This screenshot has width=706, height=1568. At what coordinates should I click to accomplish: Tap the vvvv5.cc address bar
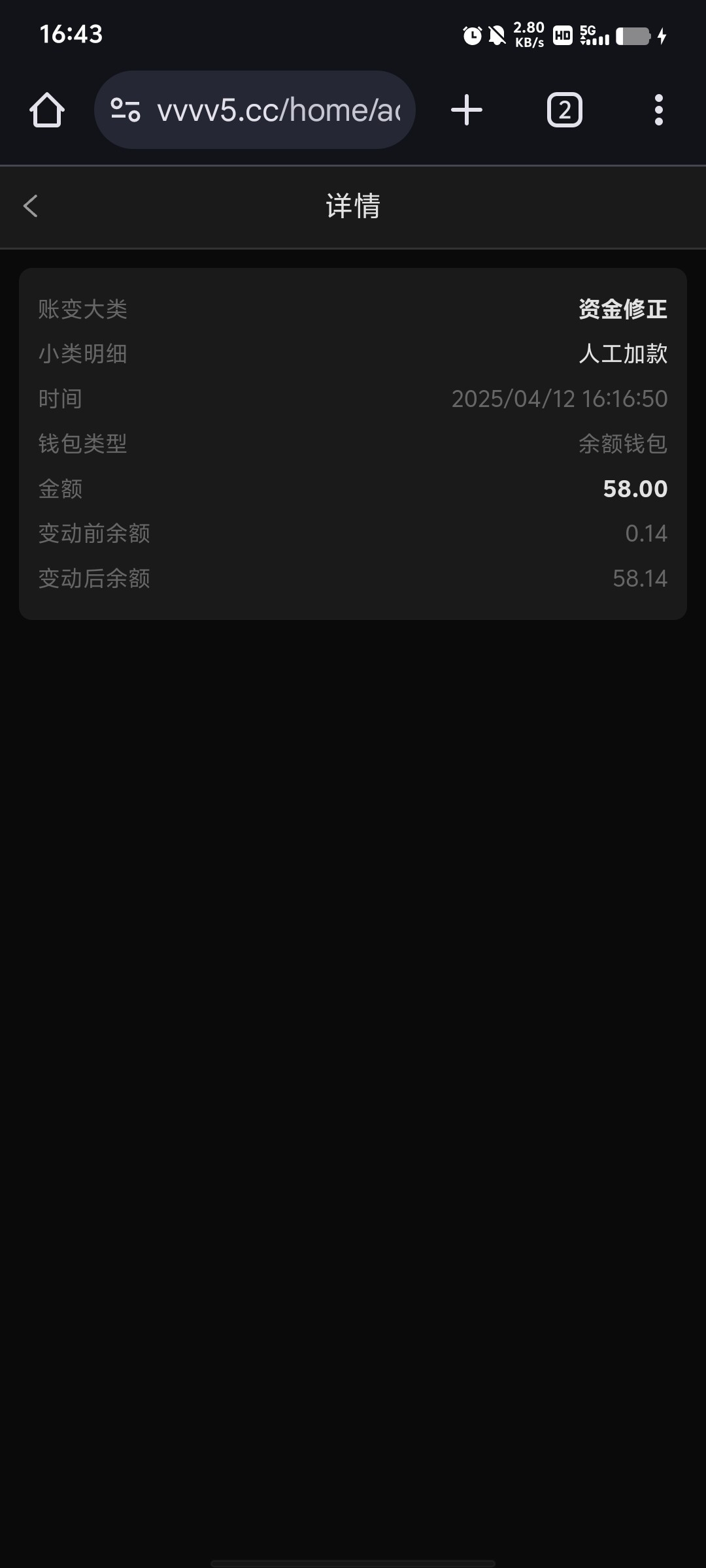click(x=278, y=110)
